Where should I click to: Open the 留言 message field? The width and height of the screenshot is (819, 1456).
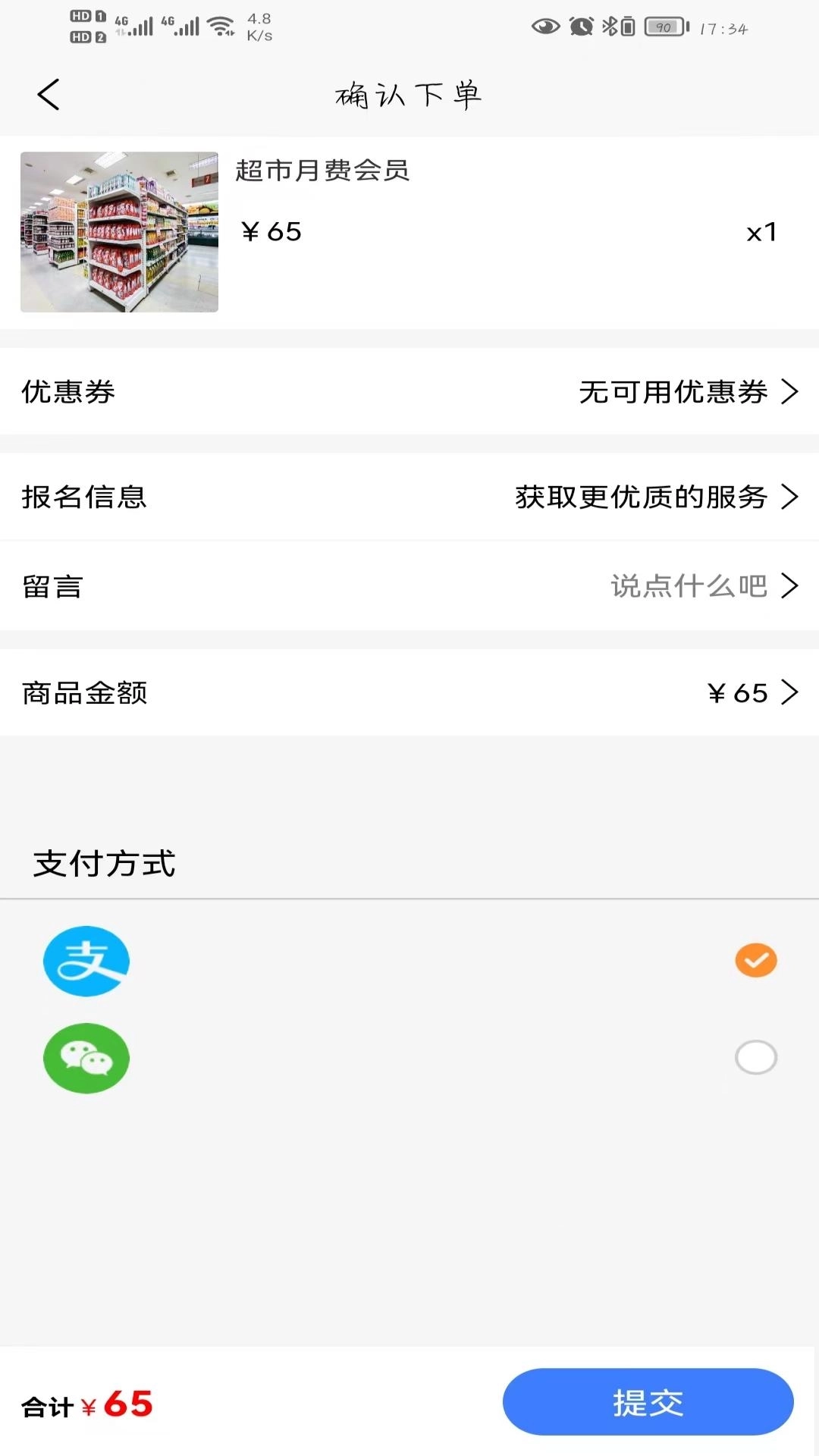coord(409,586)
